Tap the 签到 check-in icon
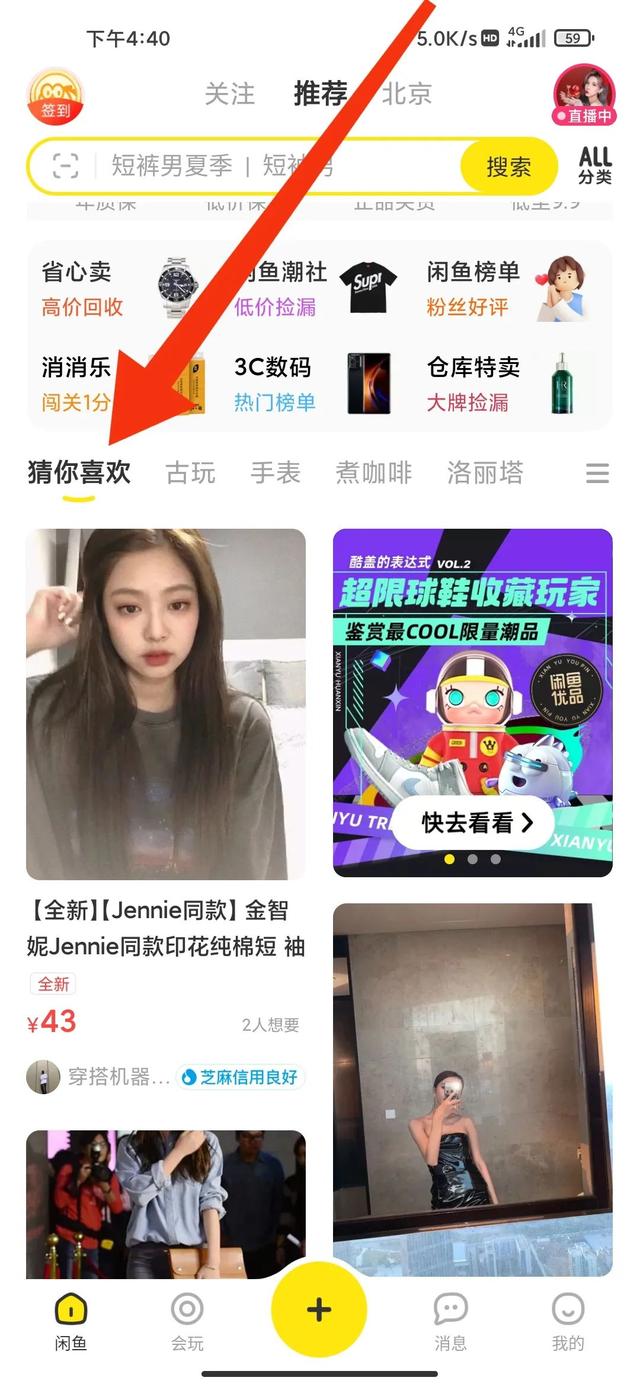Image resolution: width=640 pixels, height=1387 pixels. point(55,97)
